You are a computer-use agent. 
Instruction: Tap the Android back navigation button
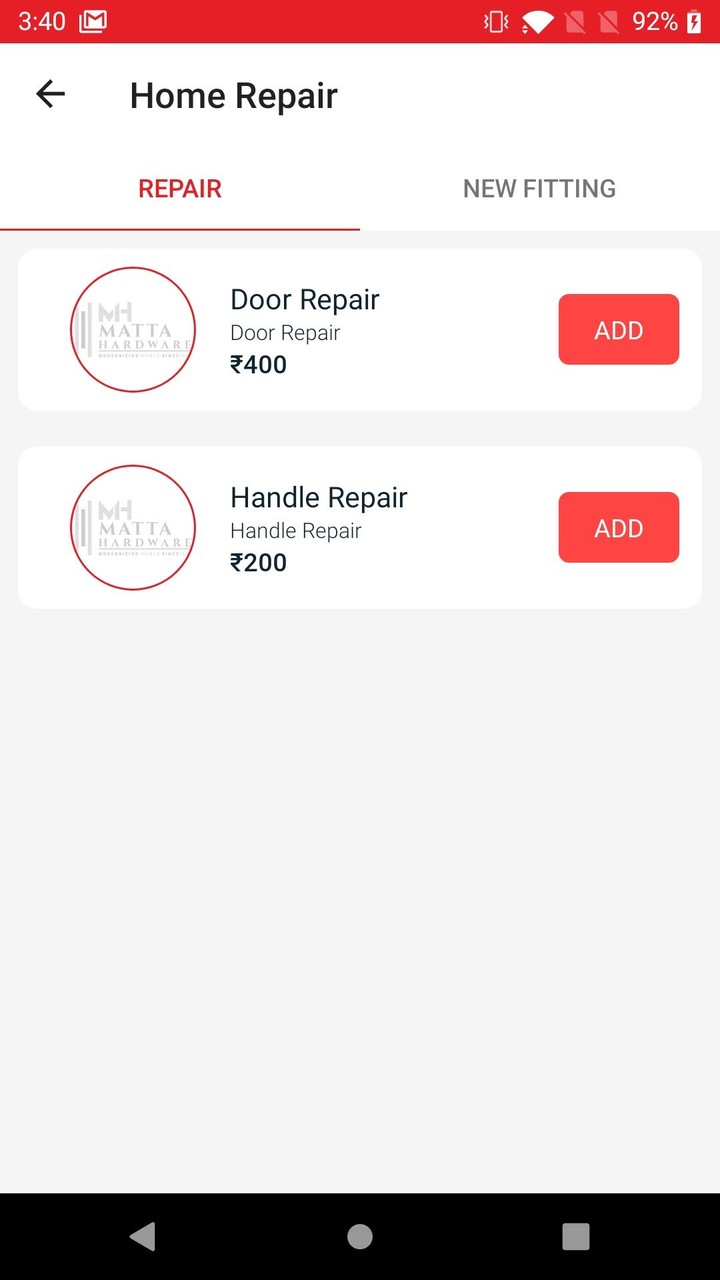pos(143,1236)
